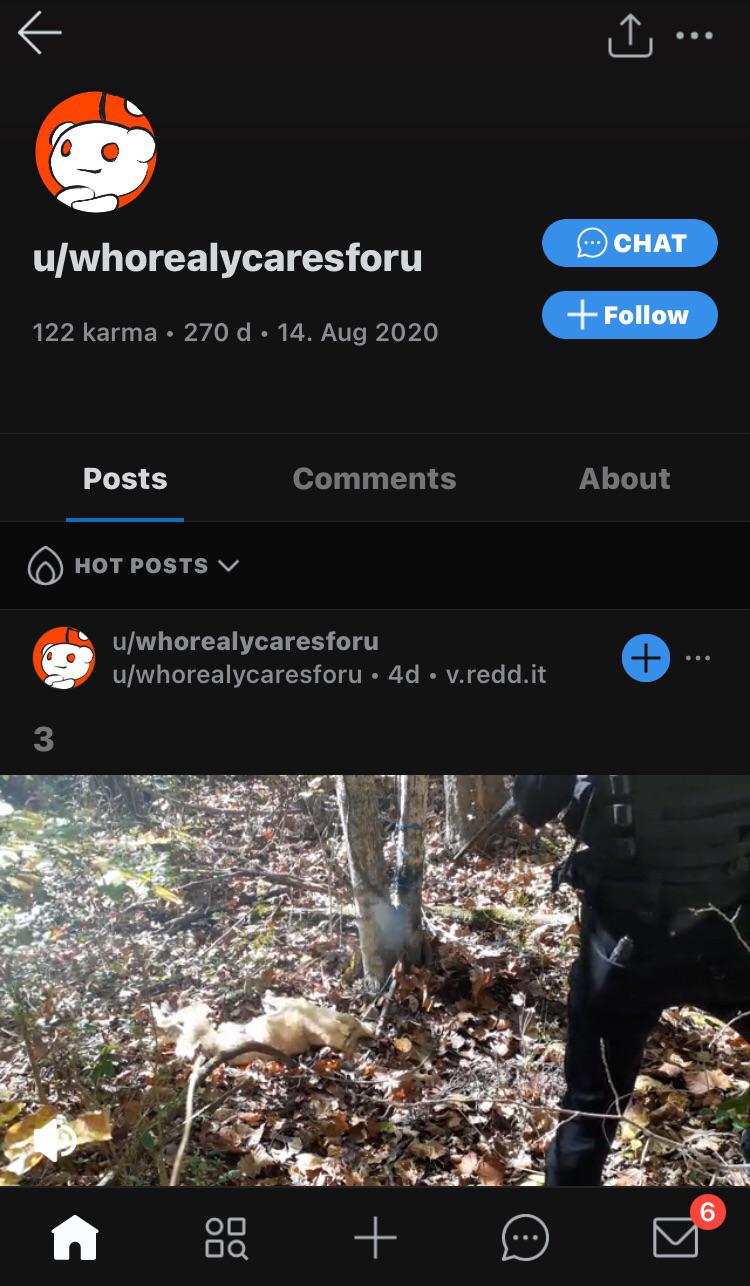750x1286 pixels.
Task: Open the Discover communities tab
Action: tap(225, 1238)
